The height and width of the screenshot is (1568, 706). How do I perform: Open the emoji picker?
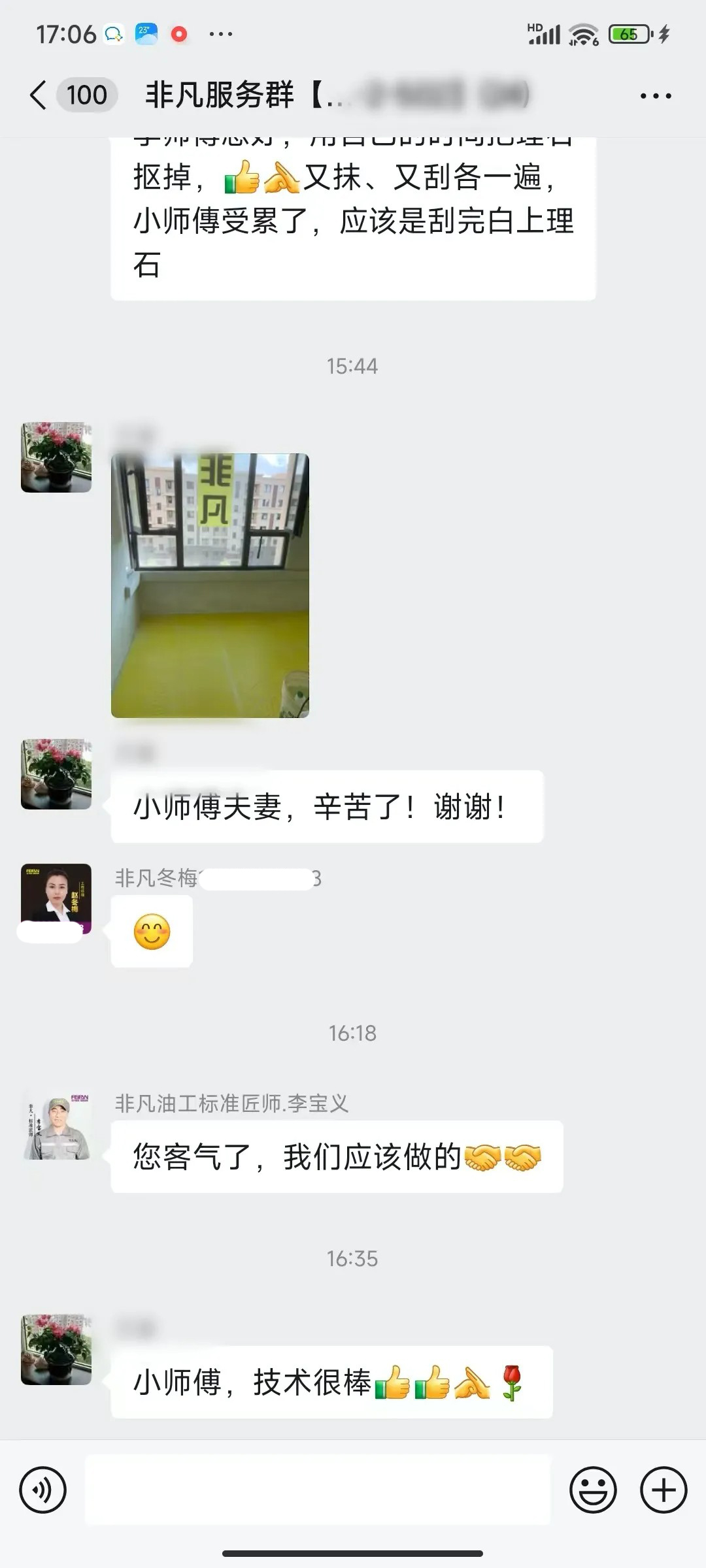[593, 1490]
